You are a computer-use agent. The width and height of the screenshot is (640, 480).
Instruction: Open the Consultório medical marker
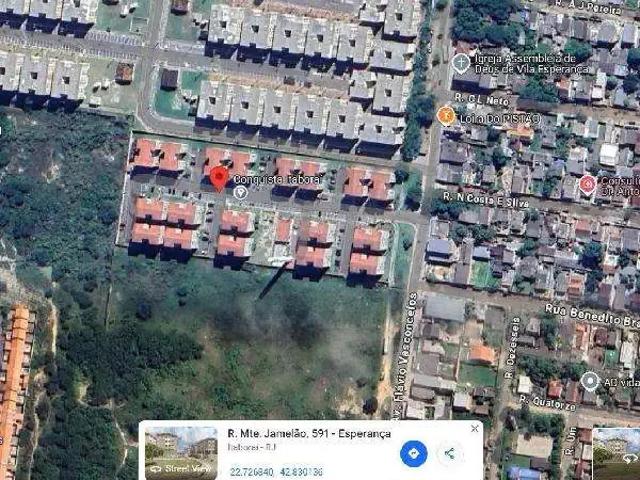click(x=588, y=184)
